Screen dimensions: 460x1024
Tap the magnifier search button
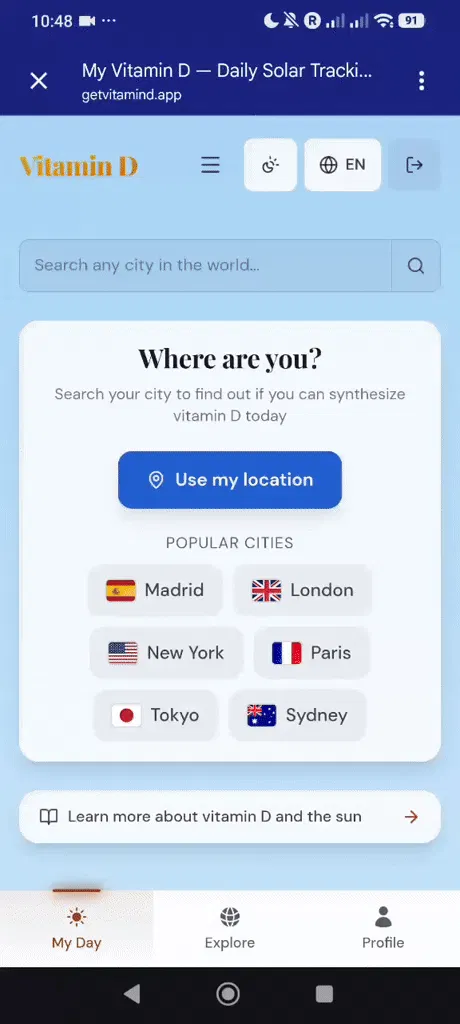416,265
